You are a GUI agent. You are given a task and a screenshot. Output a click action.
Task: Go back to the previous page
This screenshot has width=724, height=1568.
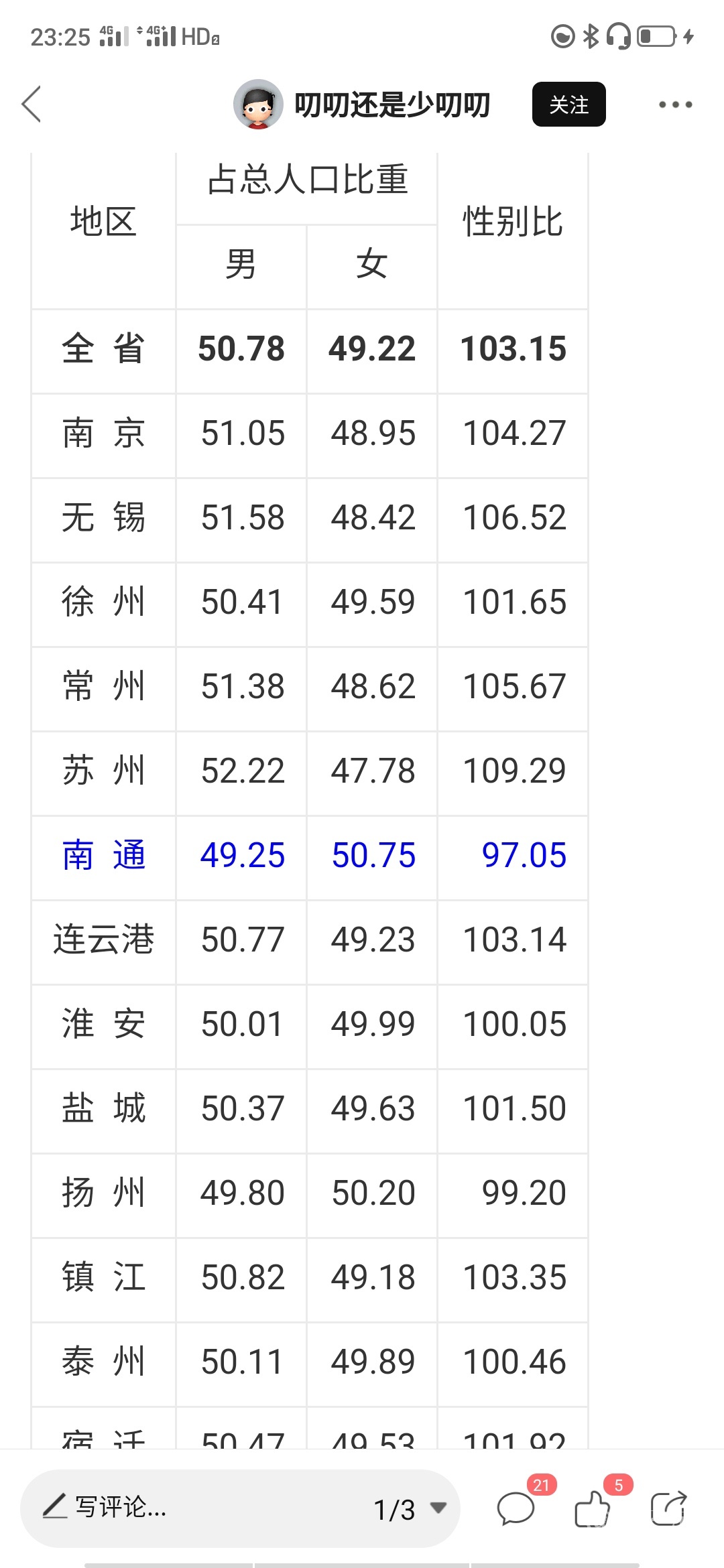tap(32, 105)
